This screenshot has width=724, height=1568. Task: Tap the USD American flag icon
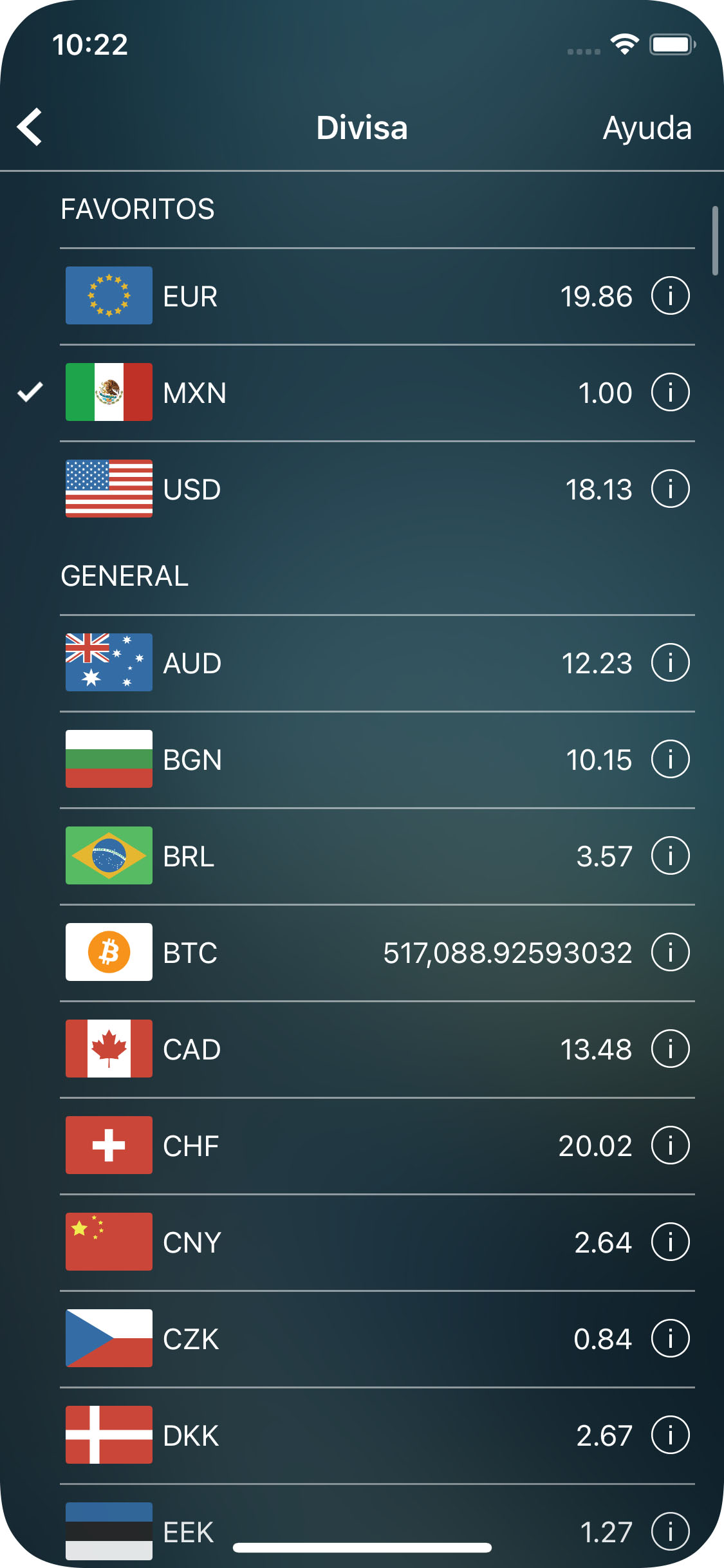point(108,489)
